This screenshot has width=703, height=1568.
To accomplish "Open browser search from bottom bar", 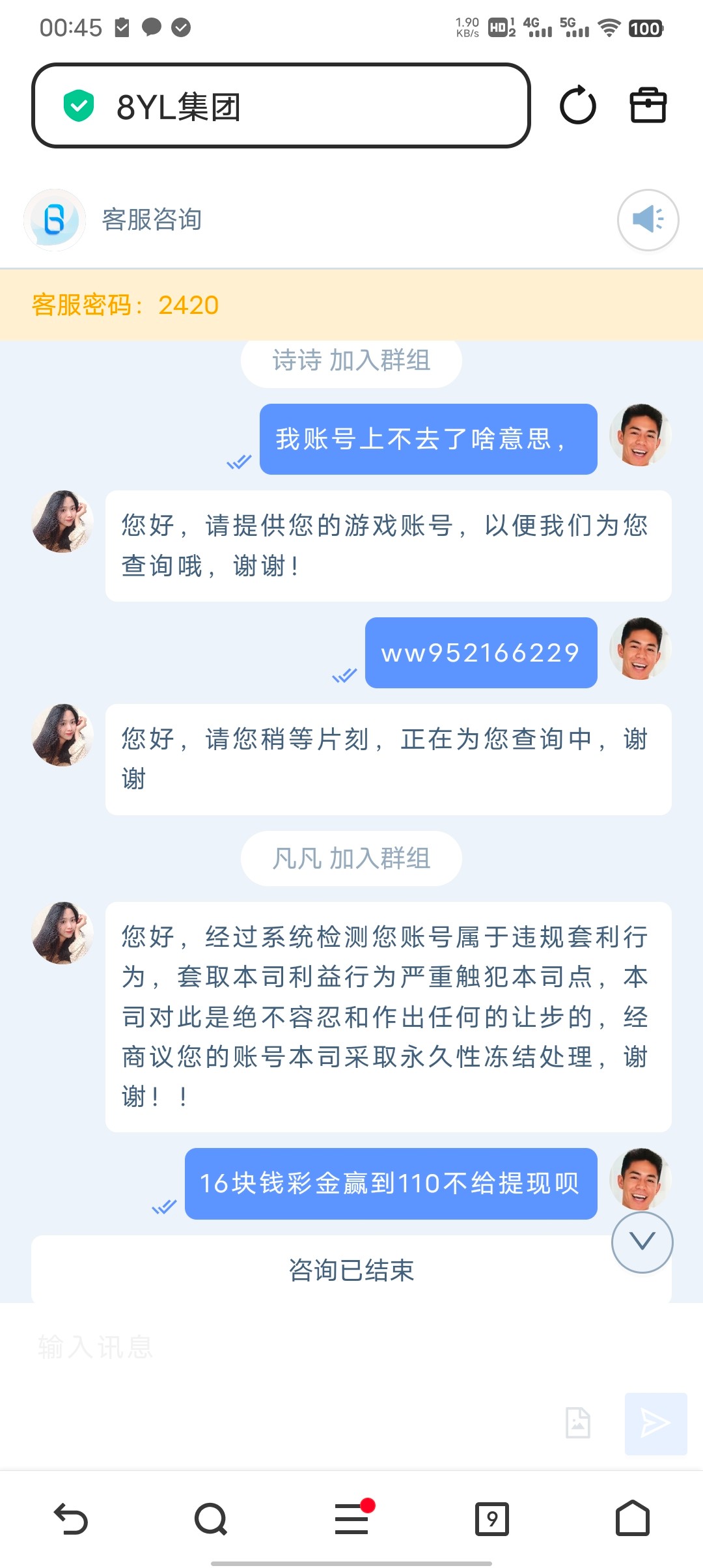I will coord(211,1519).
